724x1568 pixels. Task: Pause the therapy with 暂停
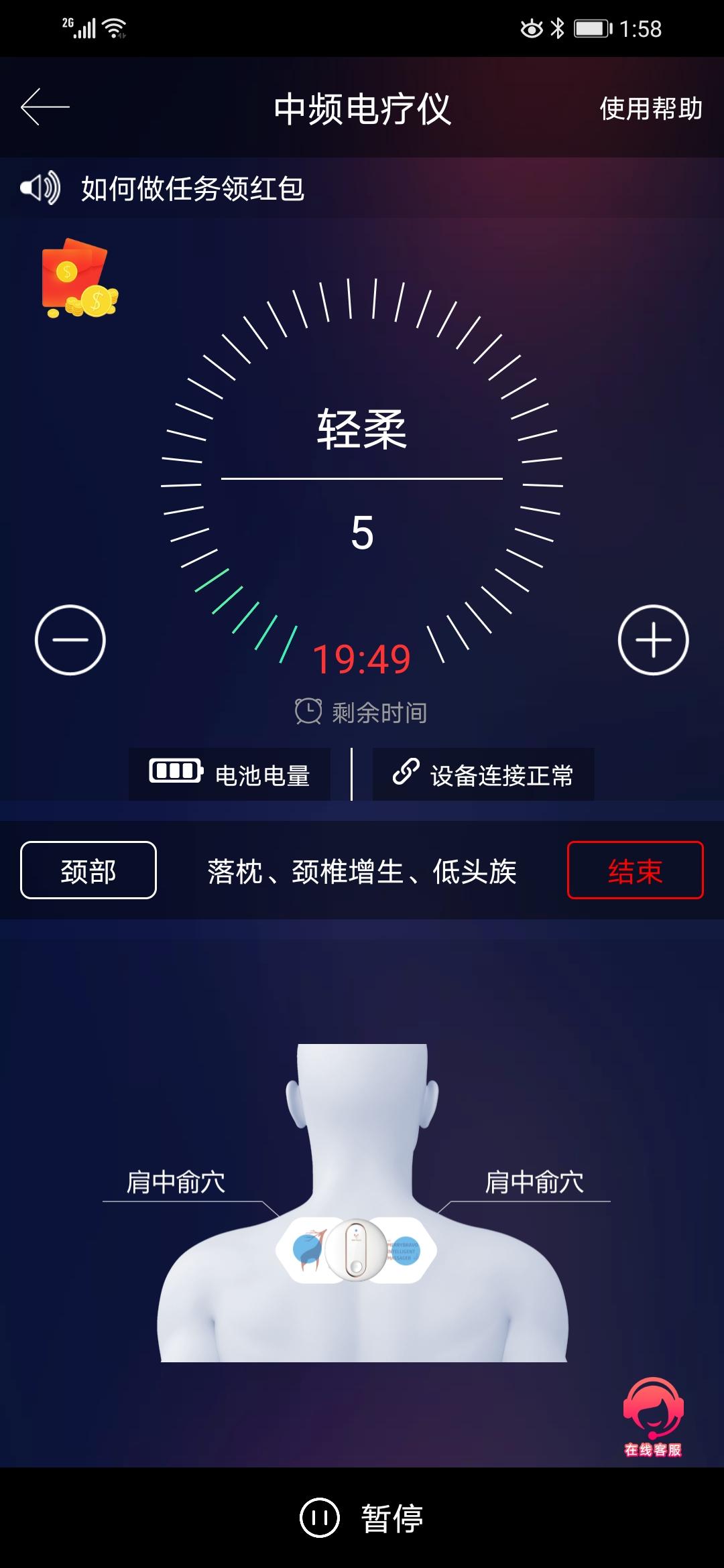pyautogui.click(x=362, y=1518)
